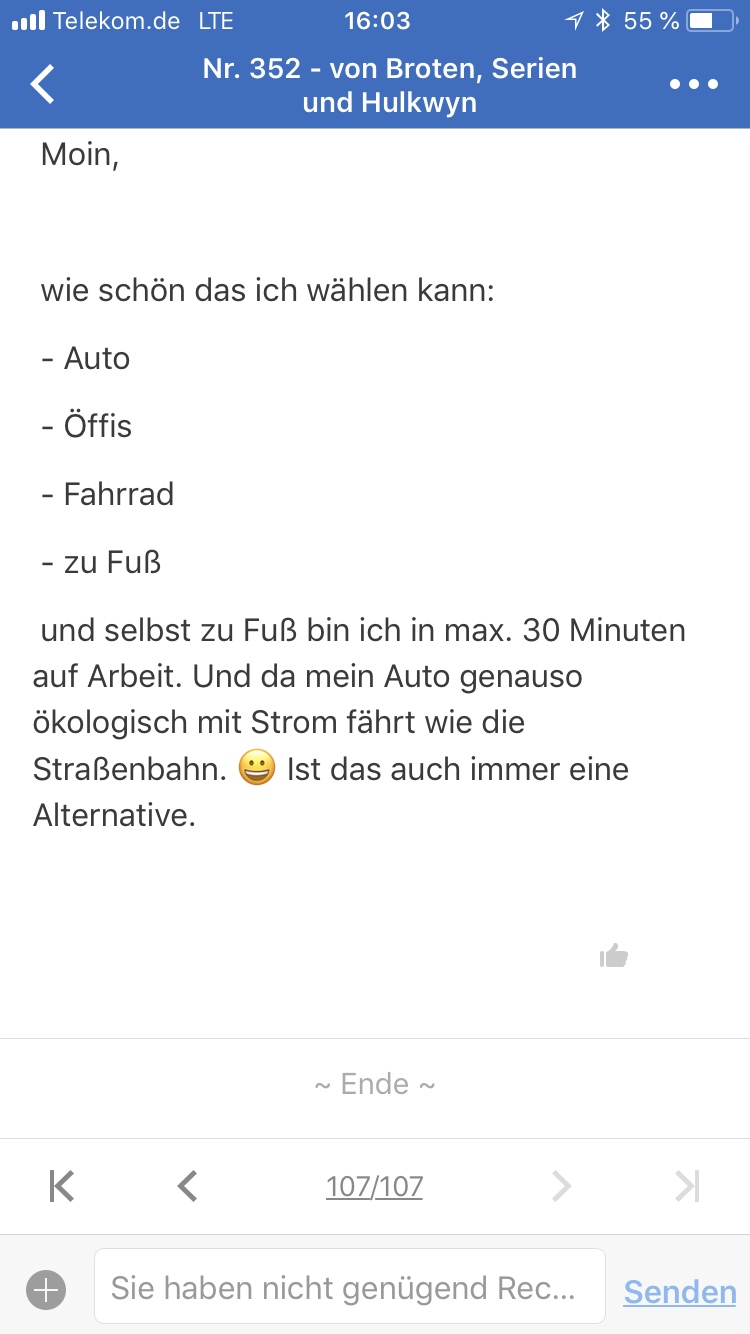Tap the next page arrow
750x1334 pixels.
tap(562, 1186)
